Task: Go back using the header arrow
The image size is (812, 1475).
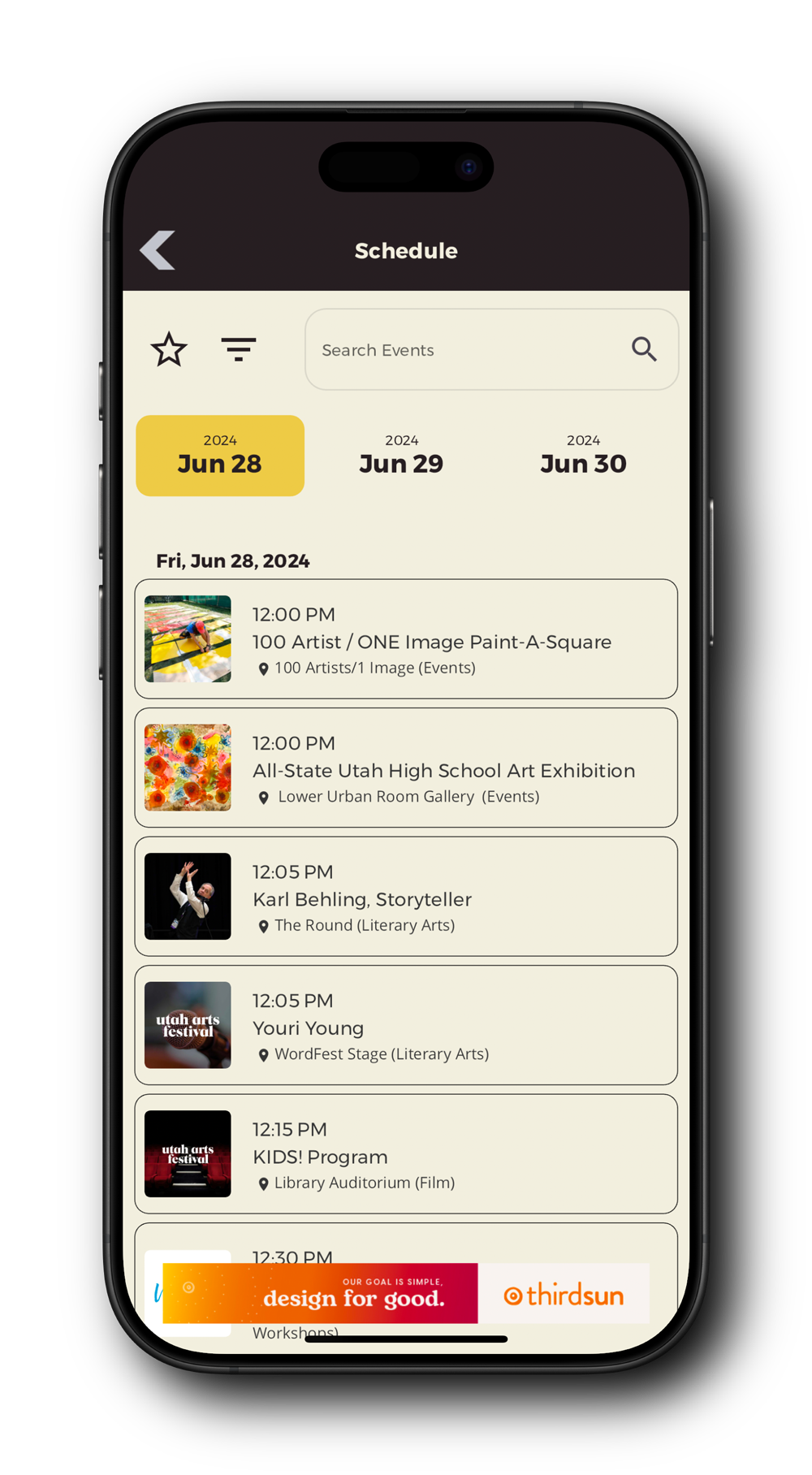Action: 158,250
